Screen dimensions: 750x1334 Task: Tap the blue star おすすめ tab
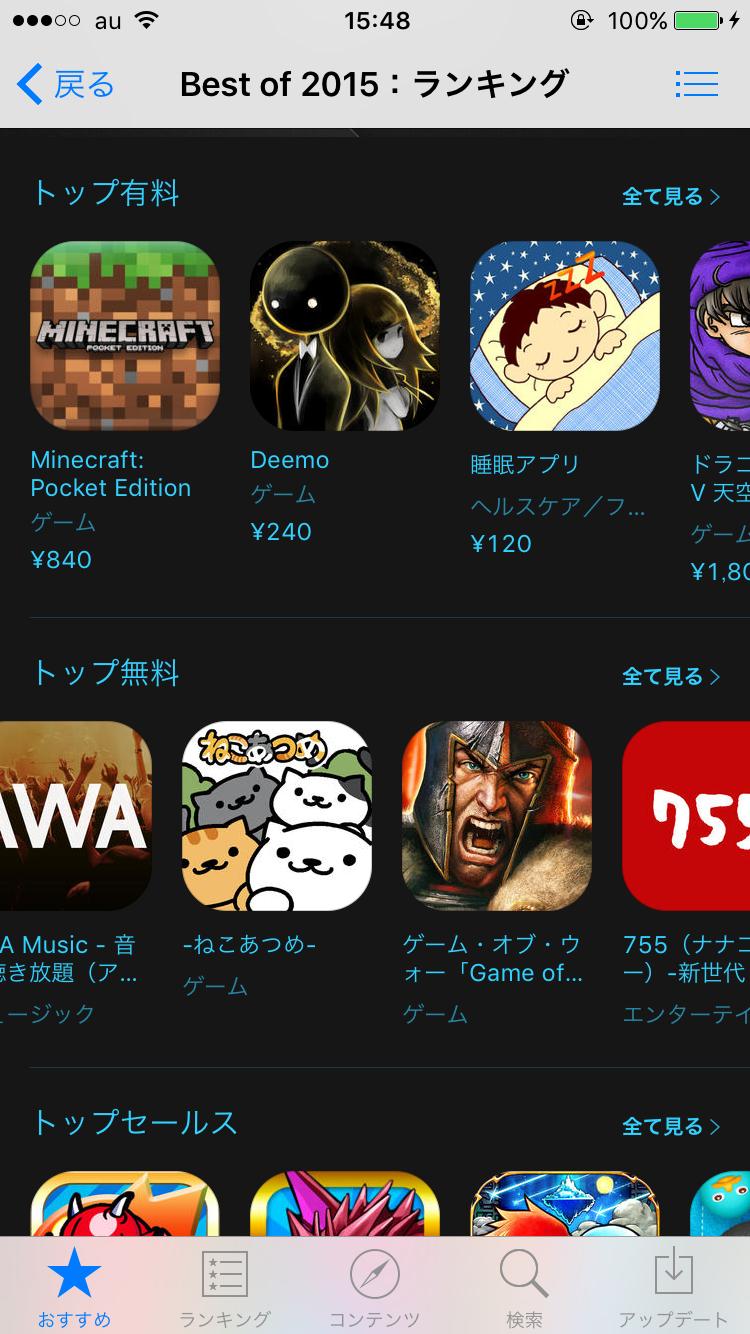tap(74, 1285)
